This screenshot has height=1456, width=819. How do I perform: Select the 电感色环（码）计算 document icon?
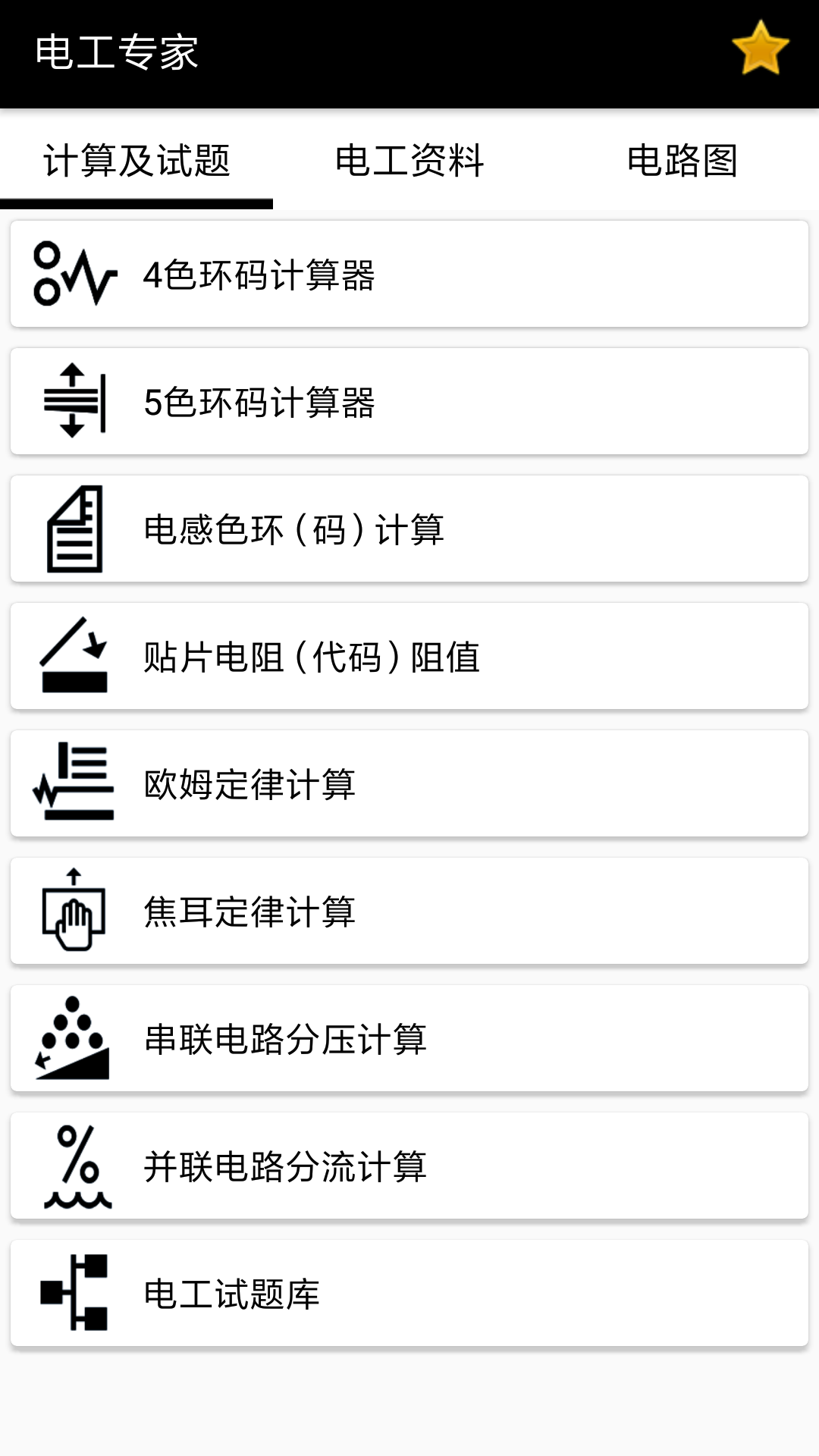coord(74,529)
